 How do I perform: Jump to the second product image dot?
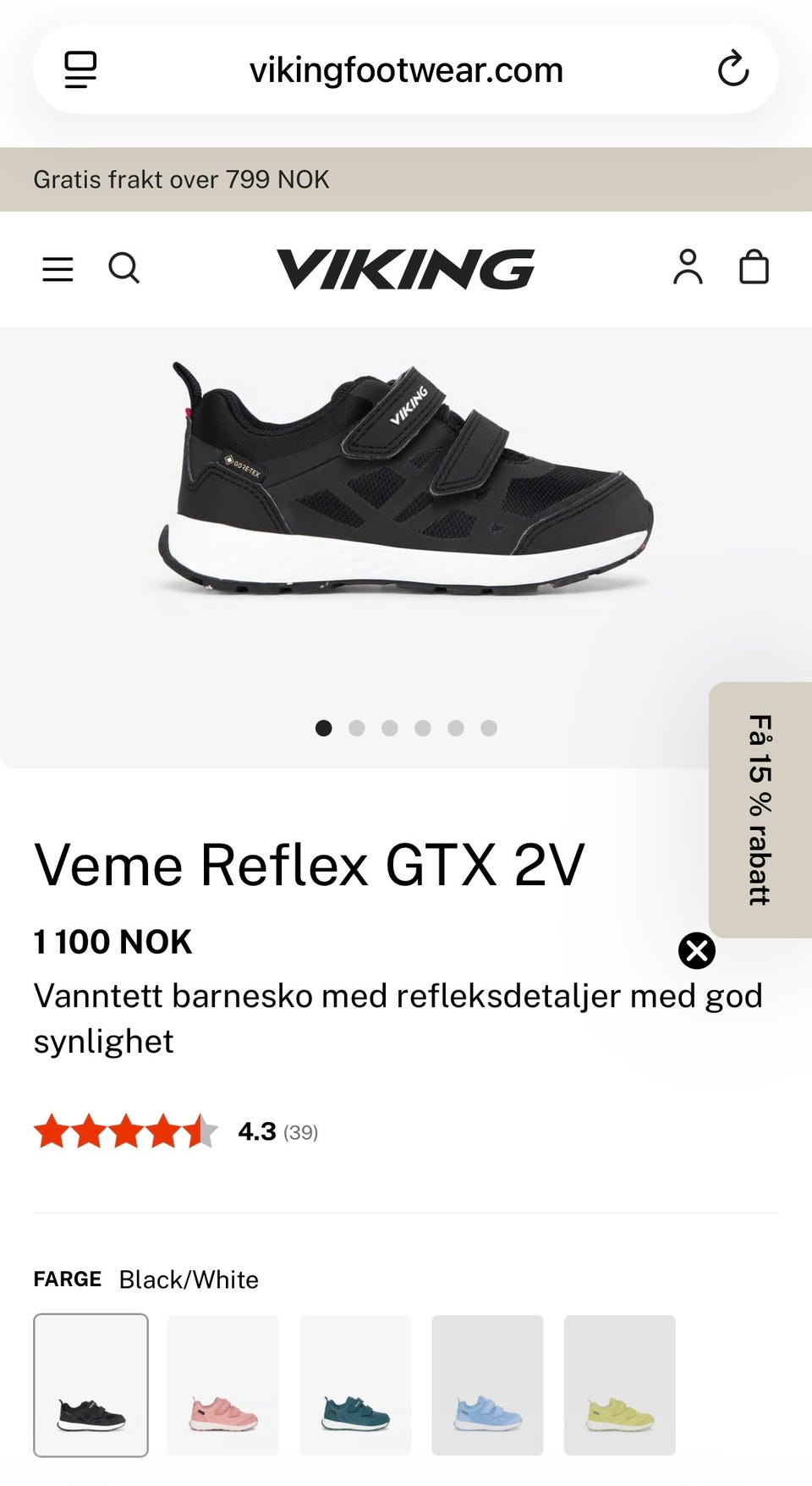pos(357,728)
